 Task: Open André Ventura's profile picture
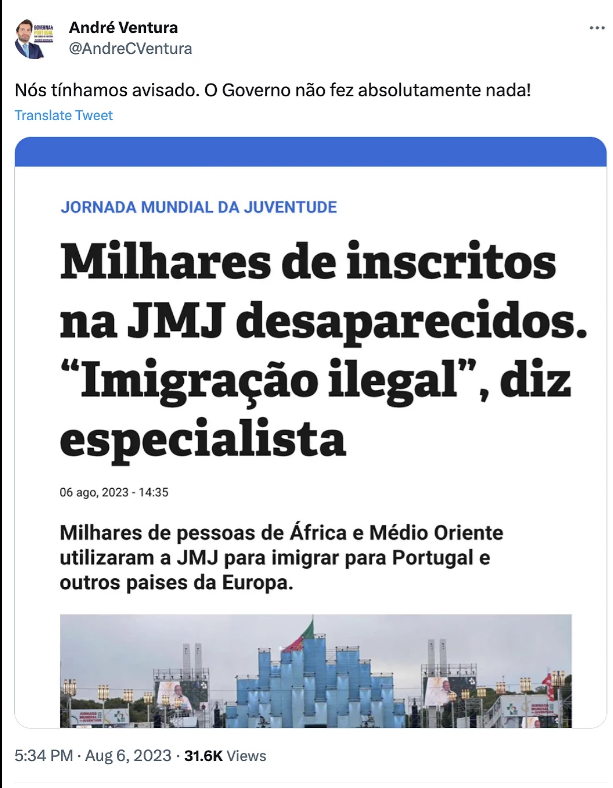click(35, 38)
